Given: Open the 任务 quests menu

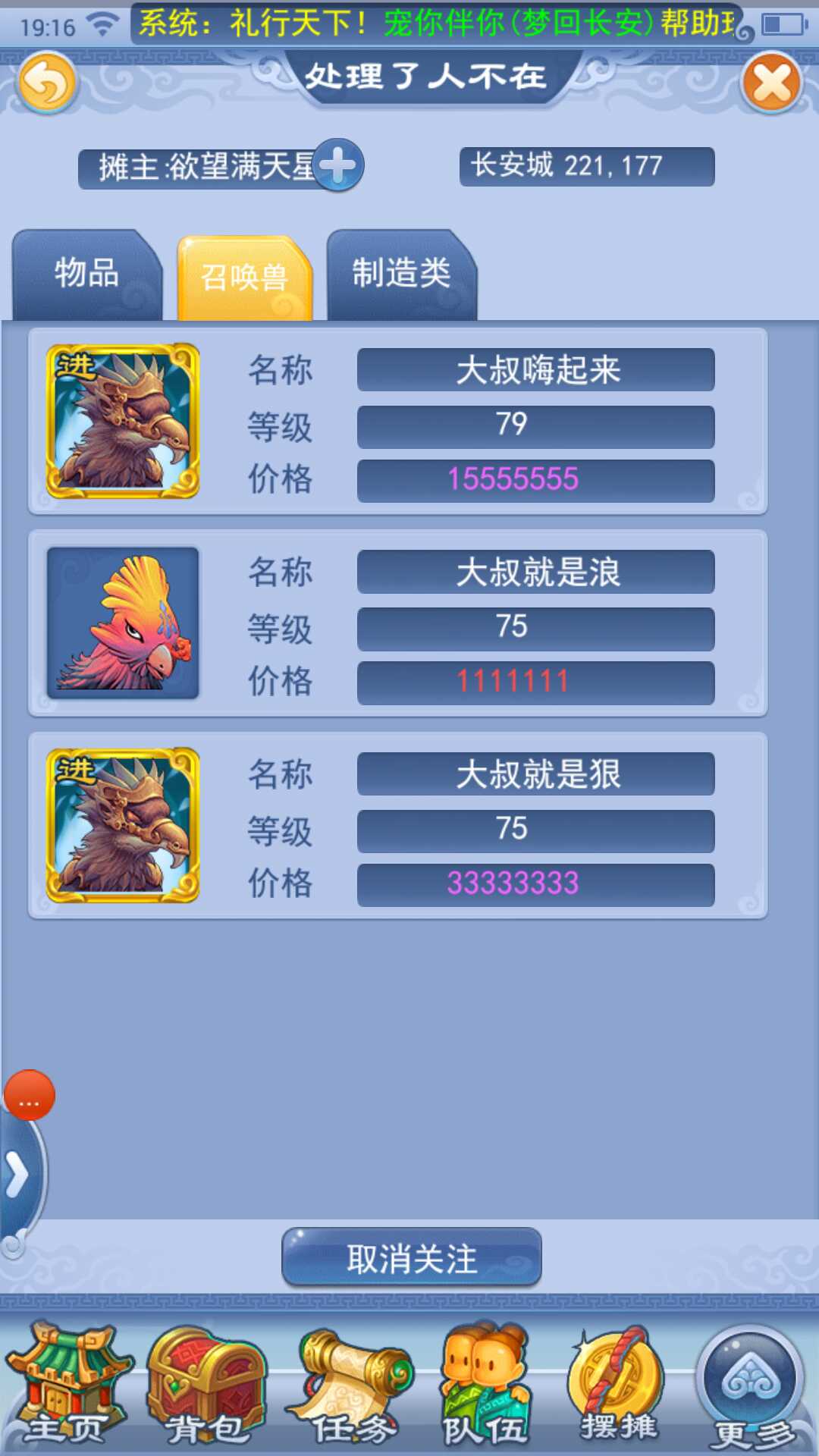Looking at the screenshot, I should 351,1385.
